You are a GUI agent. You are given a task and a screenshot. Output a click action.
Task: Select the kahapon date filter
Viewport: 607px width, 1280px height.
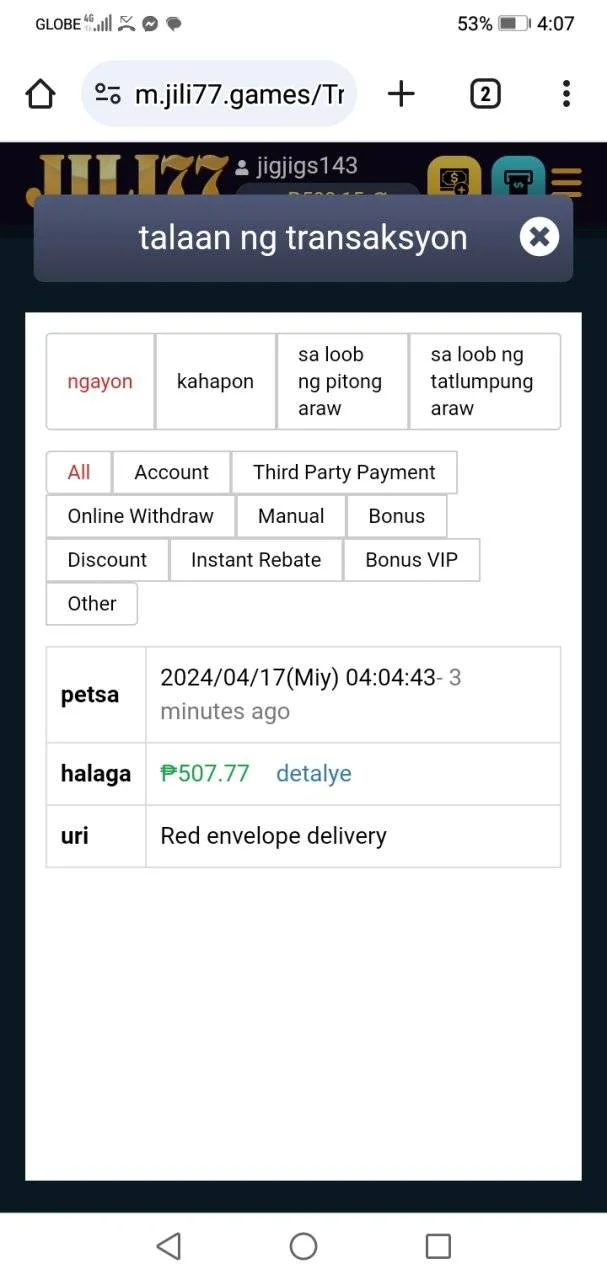point(215,381)
